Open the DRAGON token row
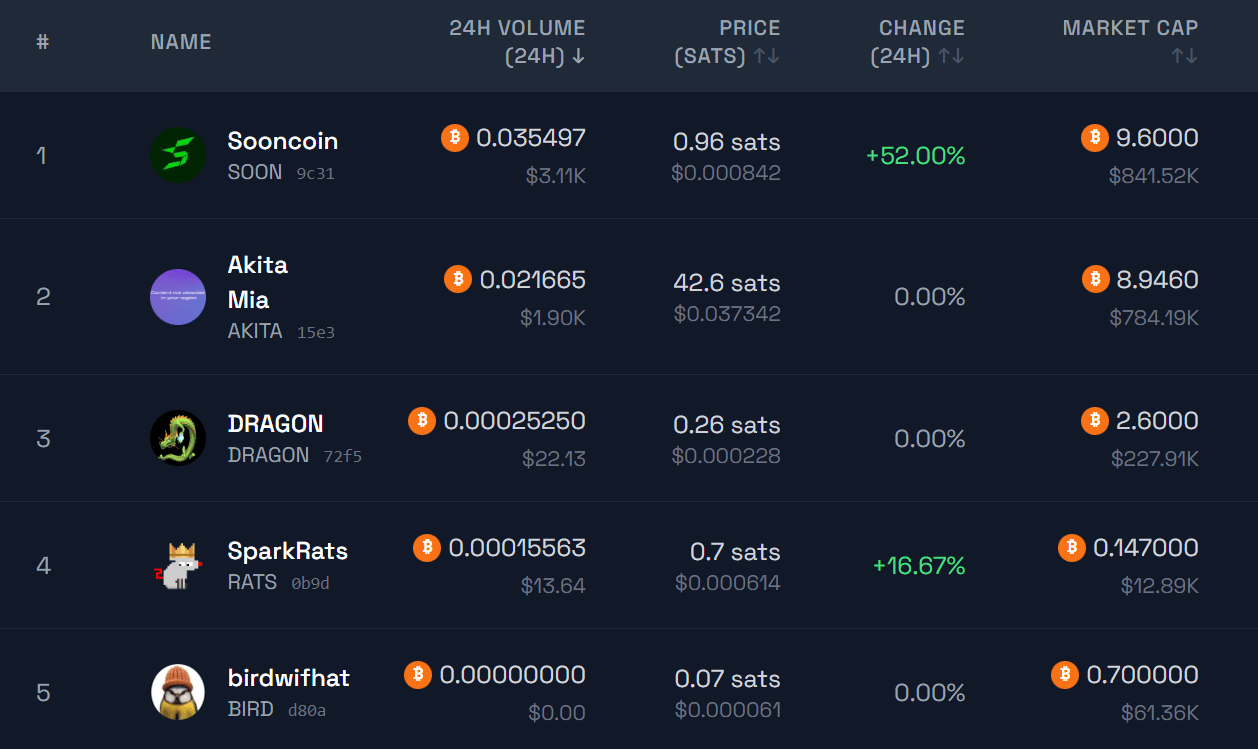 click(x=275, y=424)
